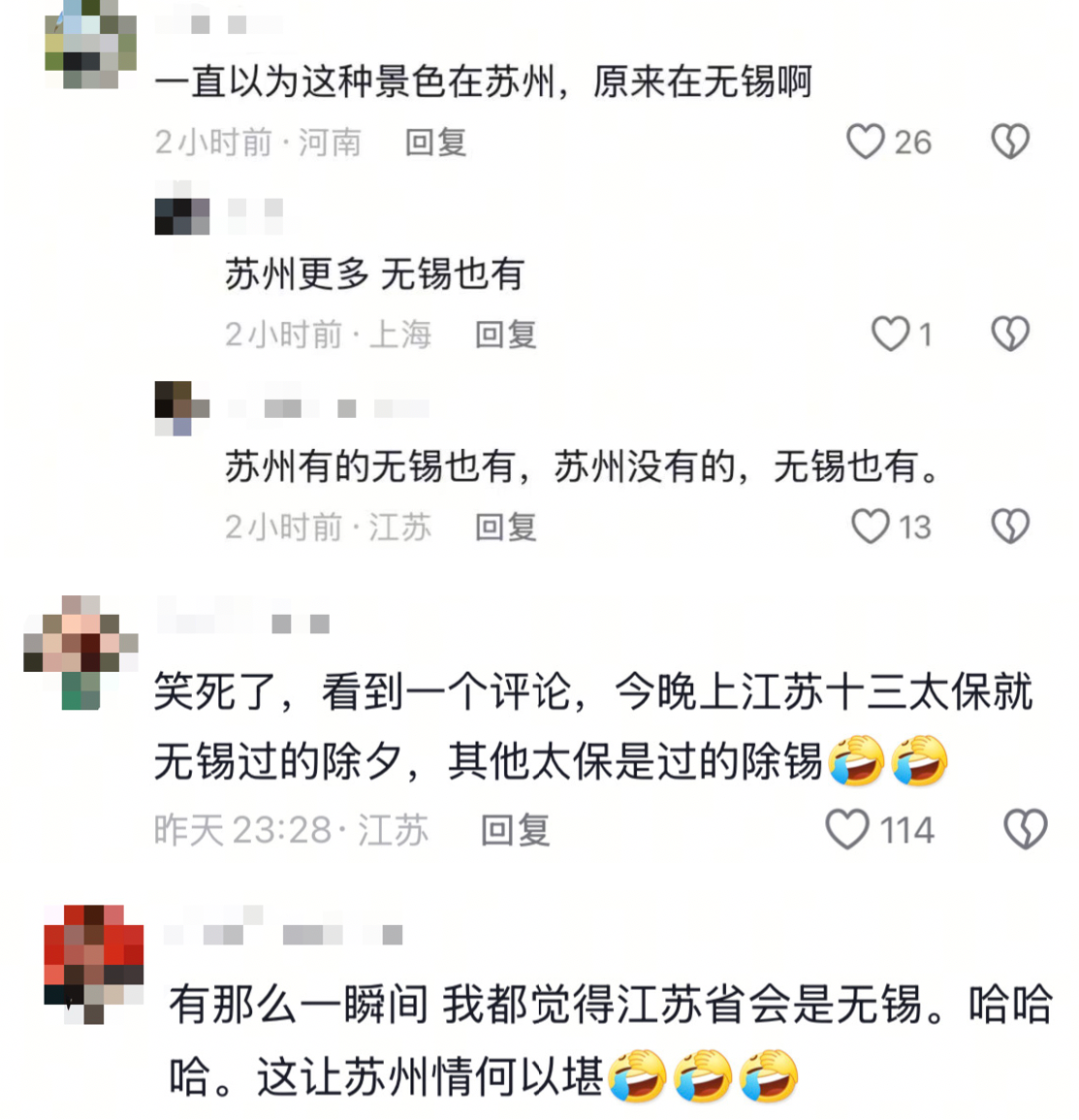Like the '笑死了' comment with 114 likes
Viewport: 1079px width, 1120px height.
tap(847, 829)
